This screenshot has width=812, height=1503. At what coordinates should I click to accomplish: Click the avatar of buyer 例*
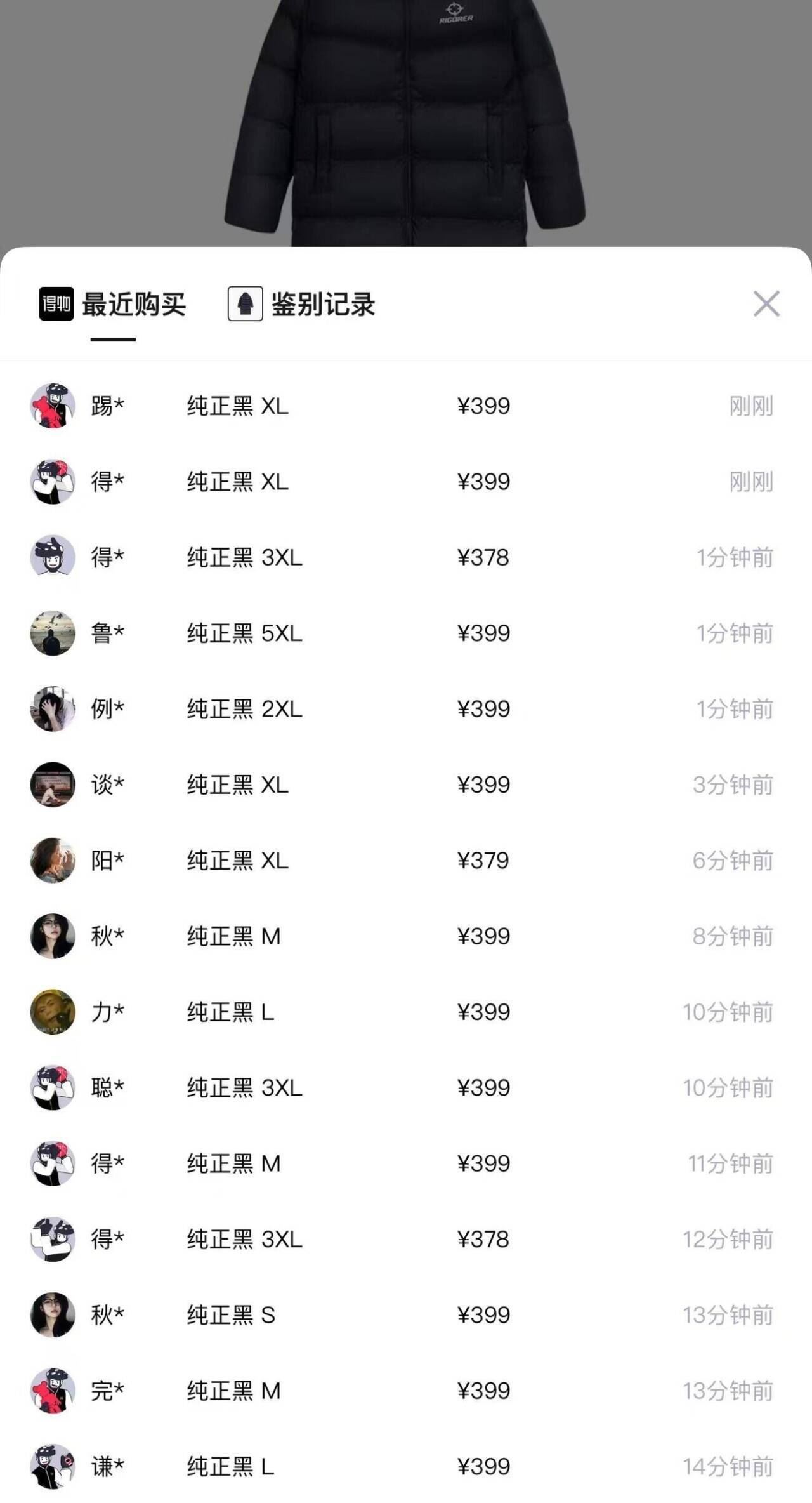[53, 709]
